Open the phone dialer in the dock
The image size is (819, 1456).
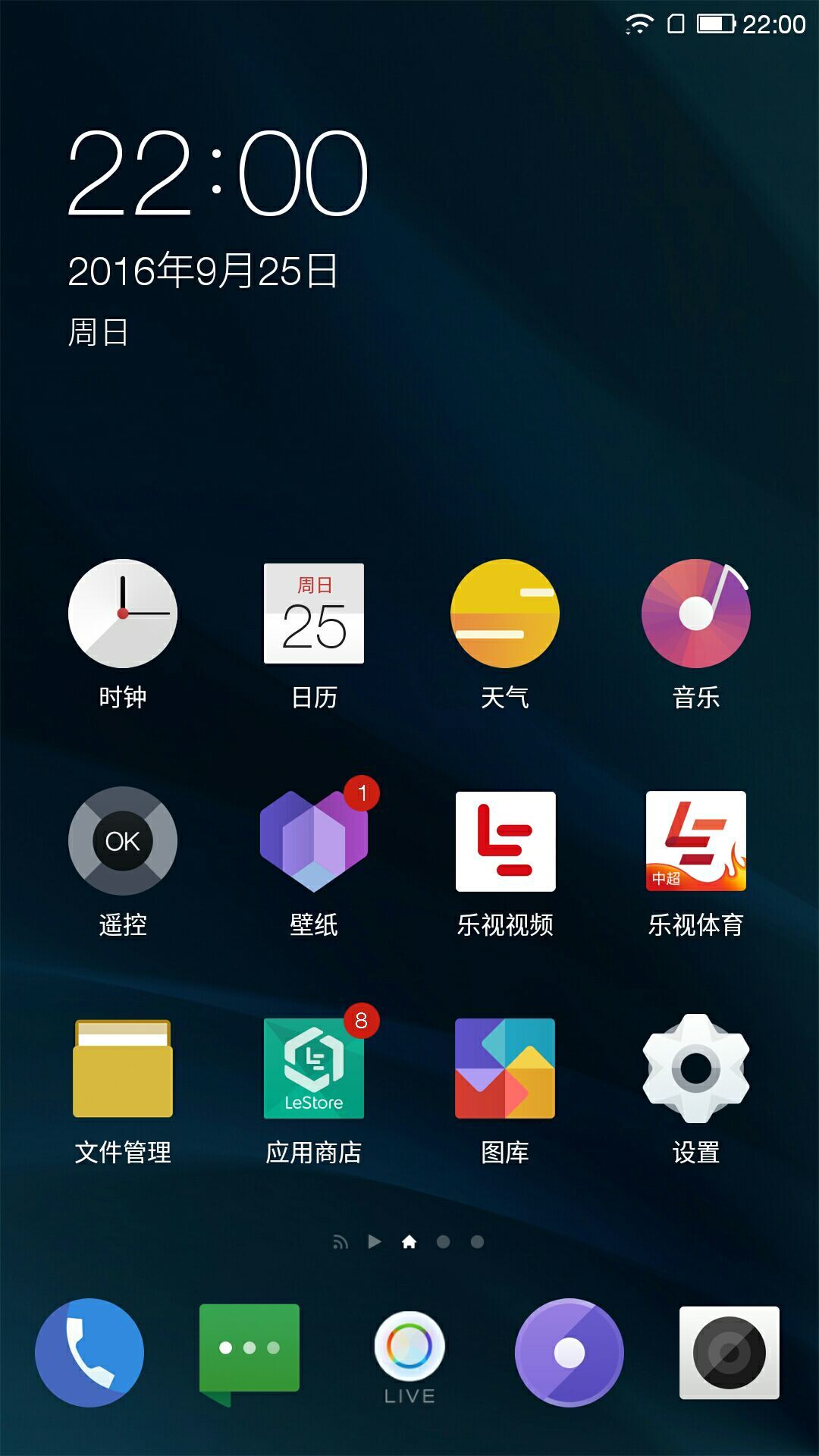pyautogui.click(x=89, y=1352)
